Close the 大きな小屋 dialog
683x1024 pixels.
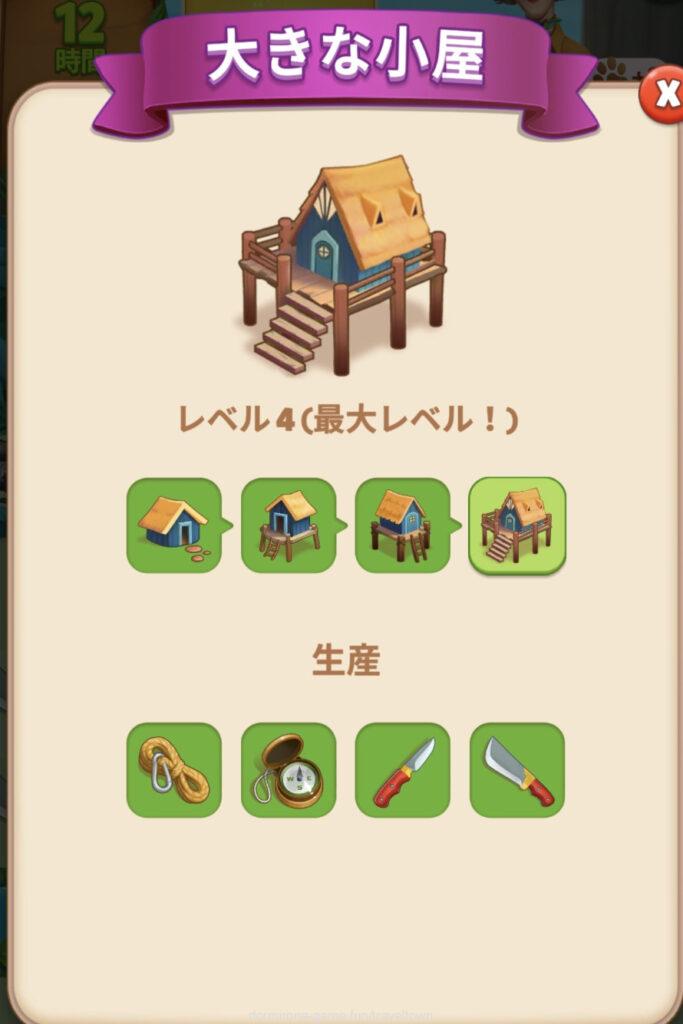(x=663, y=95)
